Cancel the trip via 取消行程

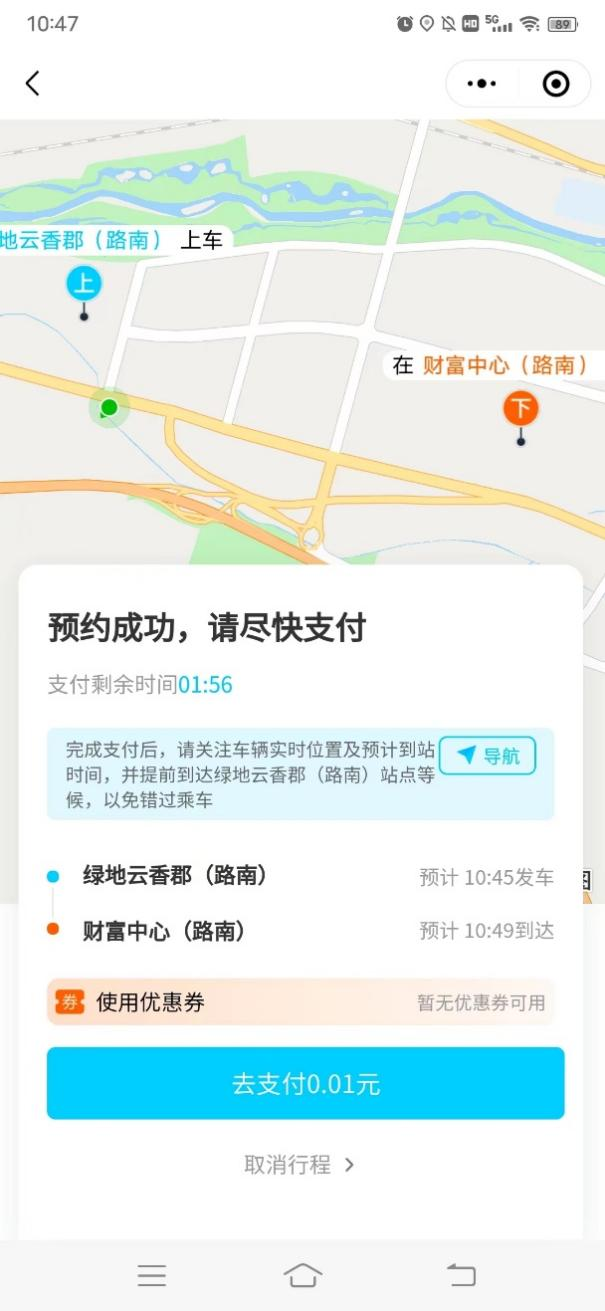tap(299, 1164)
